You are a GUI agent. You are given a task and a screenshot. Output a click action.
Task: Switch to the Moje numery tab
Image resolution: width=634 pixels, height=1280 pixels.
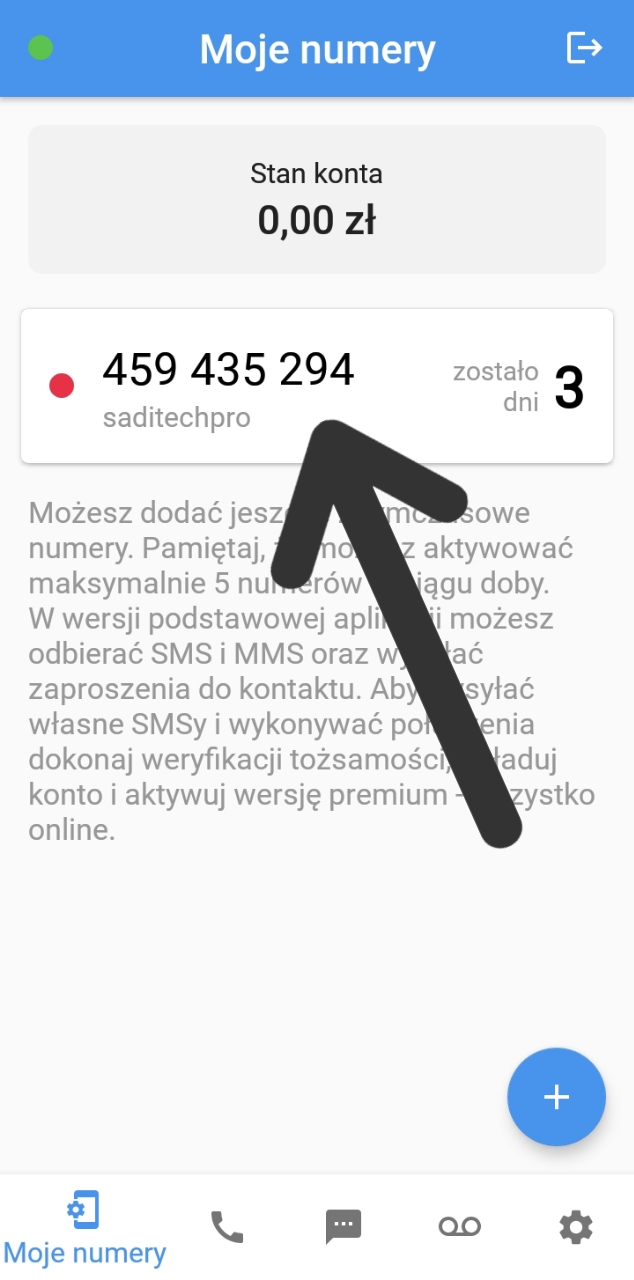tap(85, 1228)
